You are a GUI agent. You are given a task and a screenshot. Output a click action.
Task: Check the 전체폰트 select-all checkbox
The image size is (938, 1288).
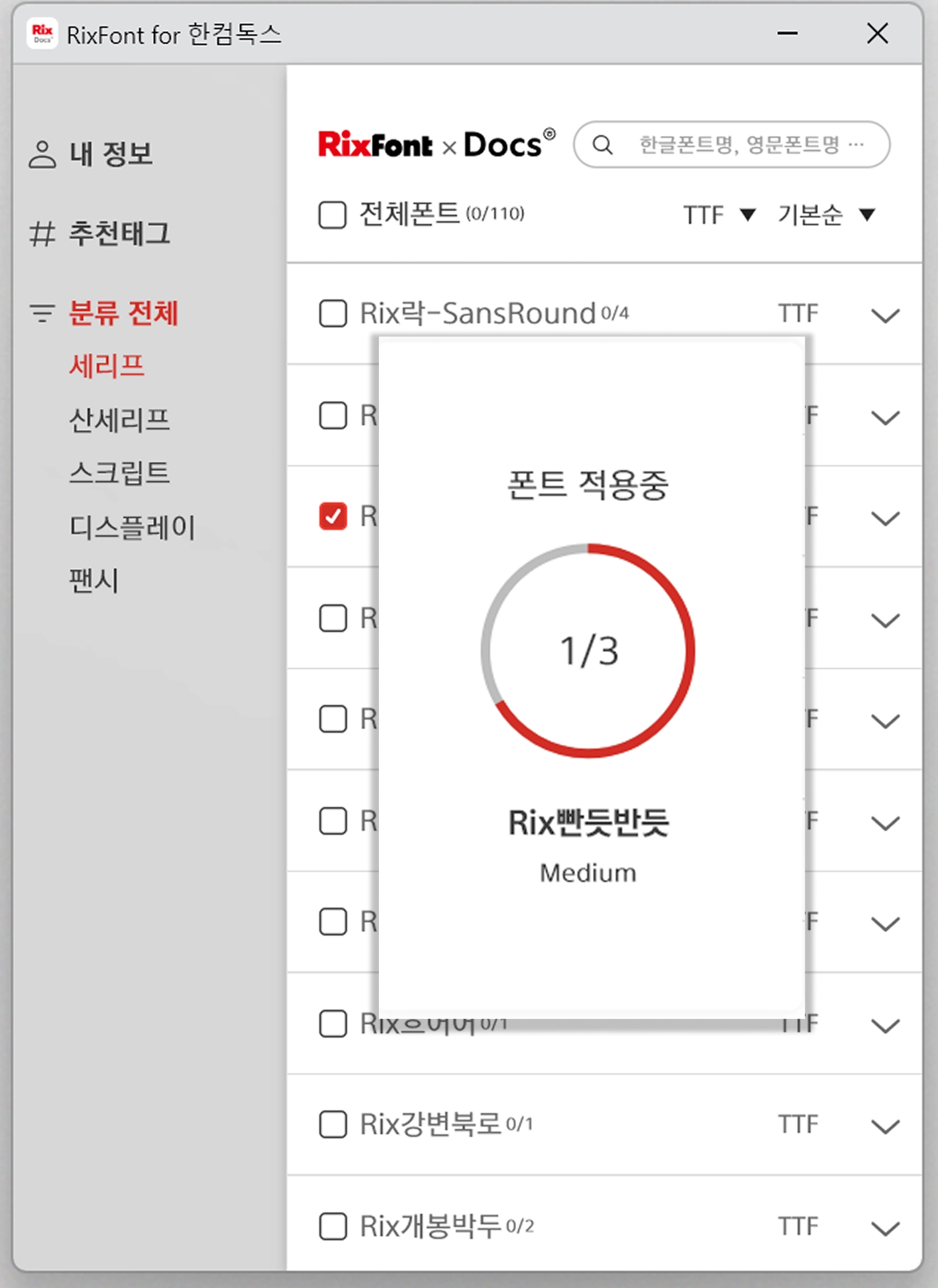[x=333, y=215]
